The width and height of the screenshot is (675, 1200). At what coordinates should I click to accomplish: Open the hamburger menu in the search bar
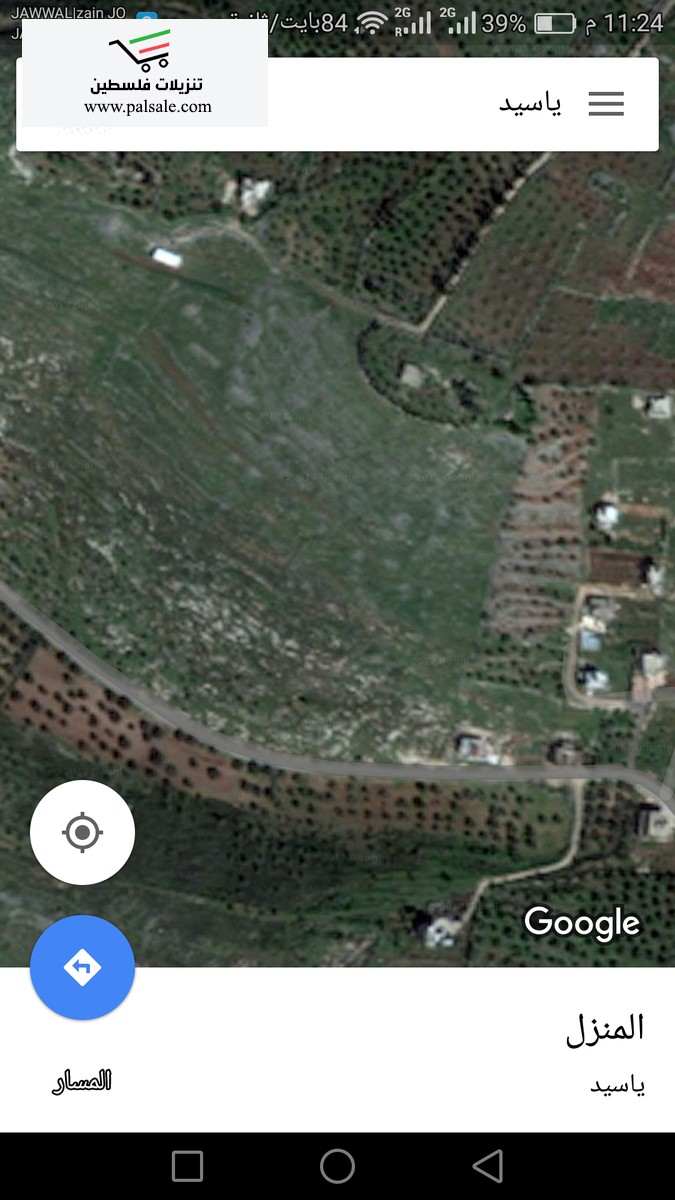coord(606,104)
